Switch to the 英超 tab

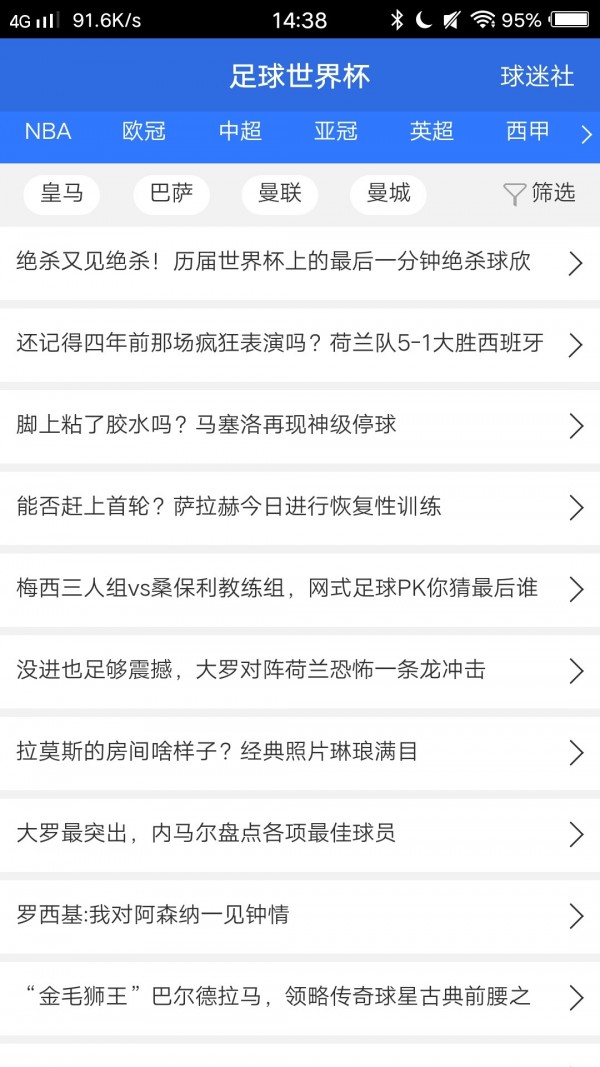[432, 132]
